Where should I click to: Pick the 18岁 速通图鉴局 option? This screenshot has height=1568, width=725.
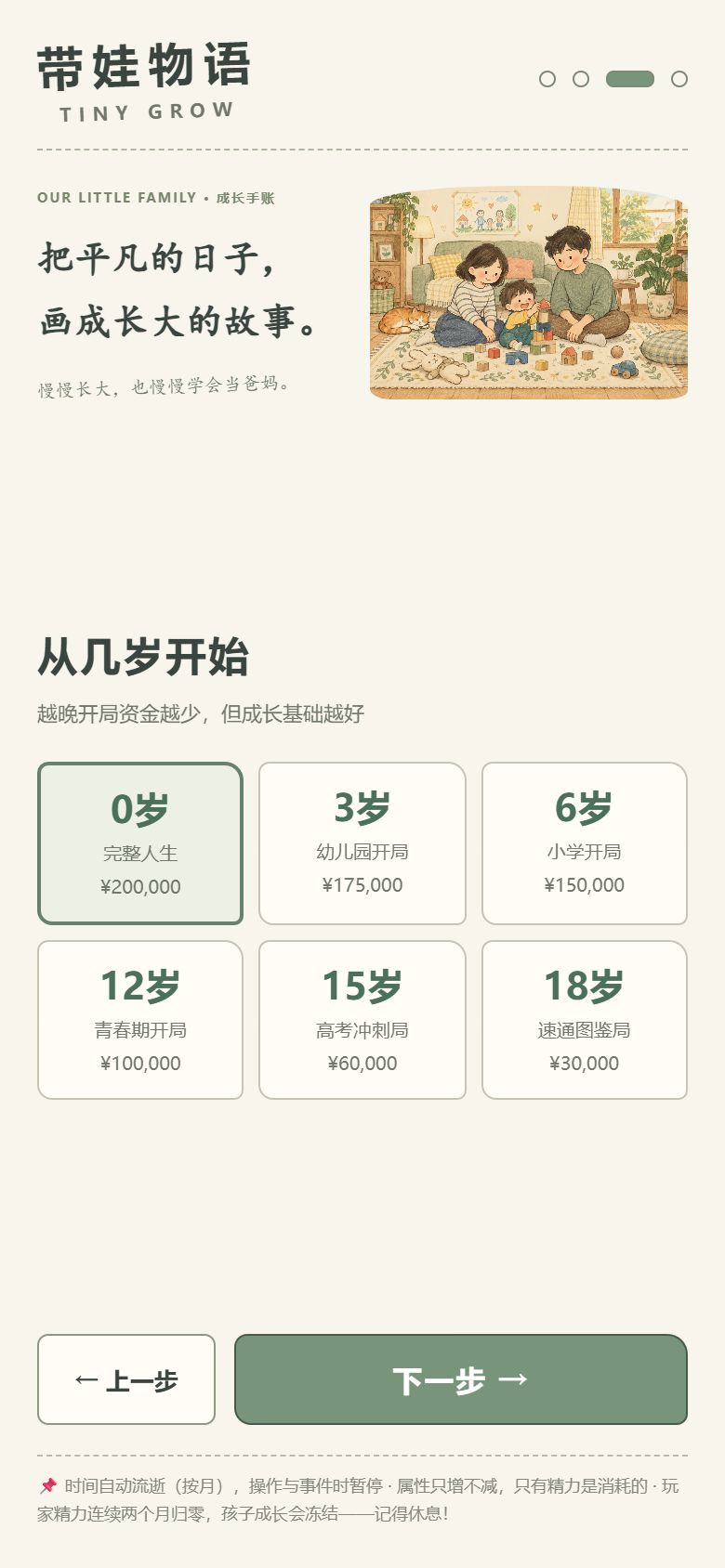coord(585,1020)
